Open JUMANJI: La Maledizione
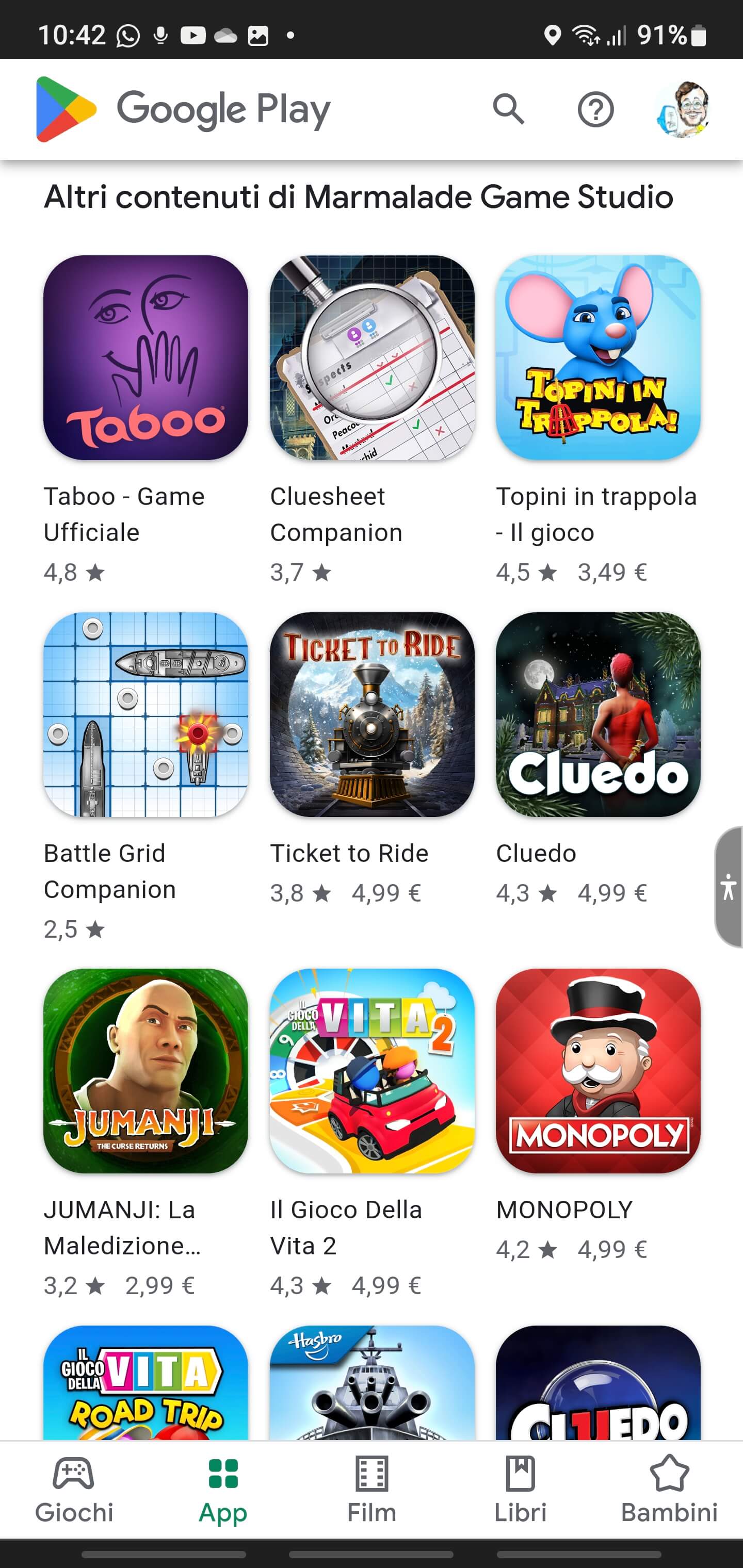This screenshot has height=1568, width=743. coord(146,1071)
